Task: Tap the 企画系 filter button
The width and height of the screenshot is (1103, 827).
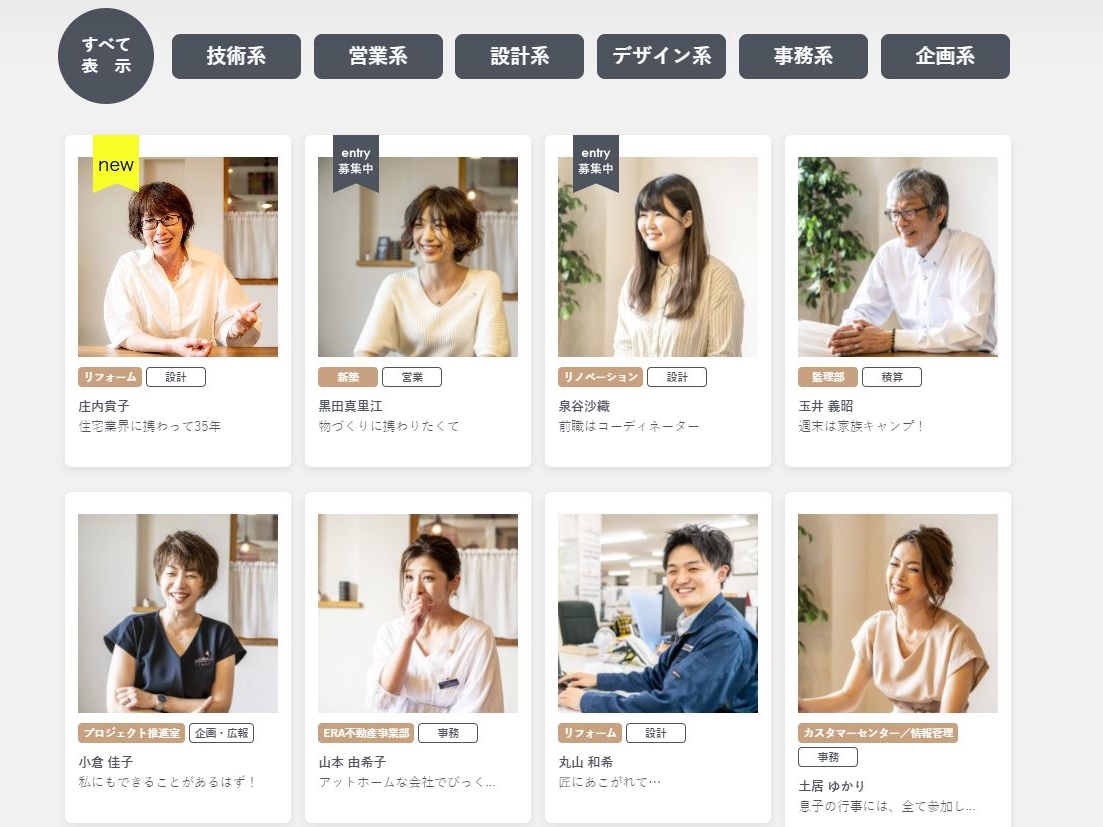Action: point(945,56)
